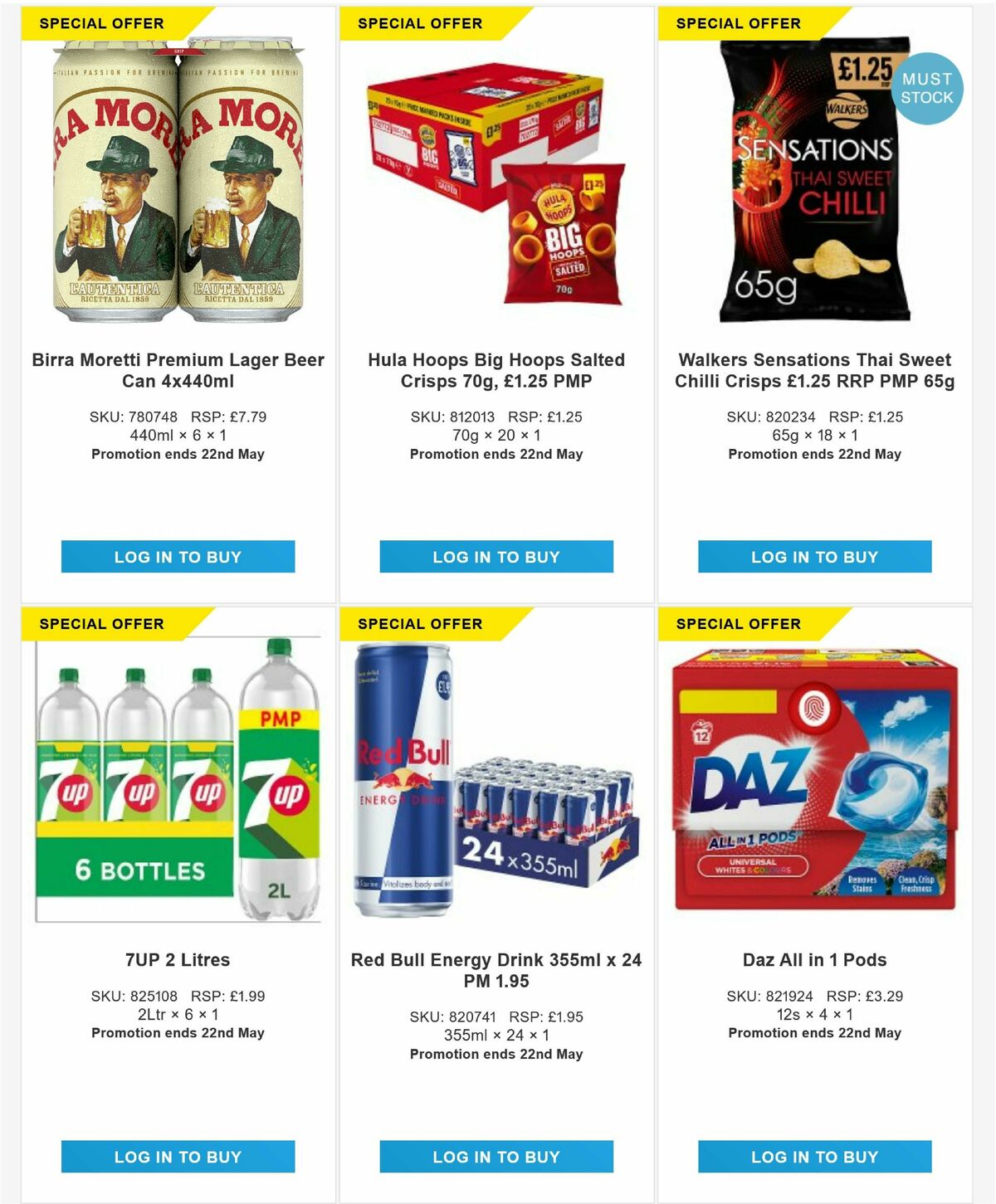The image size is (996, 1204).
Task: Click LOG IN TO BUY under Walkers Sensations
Action: [814, 557]
